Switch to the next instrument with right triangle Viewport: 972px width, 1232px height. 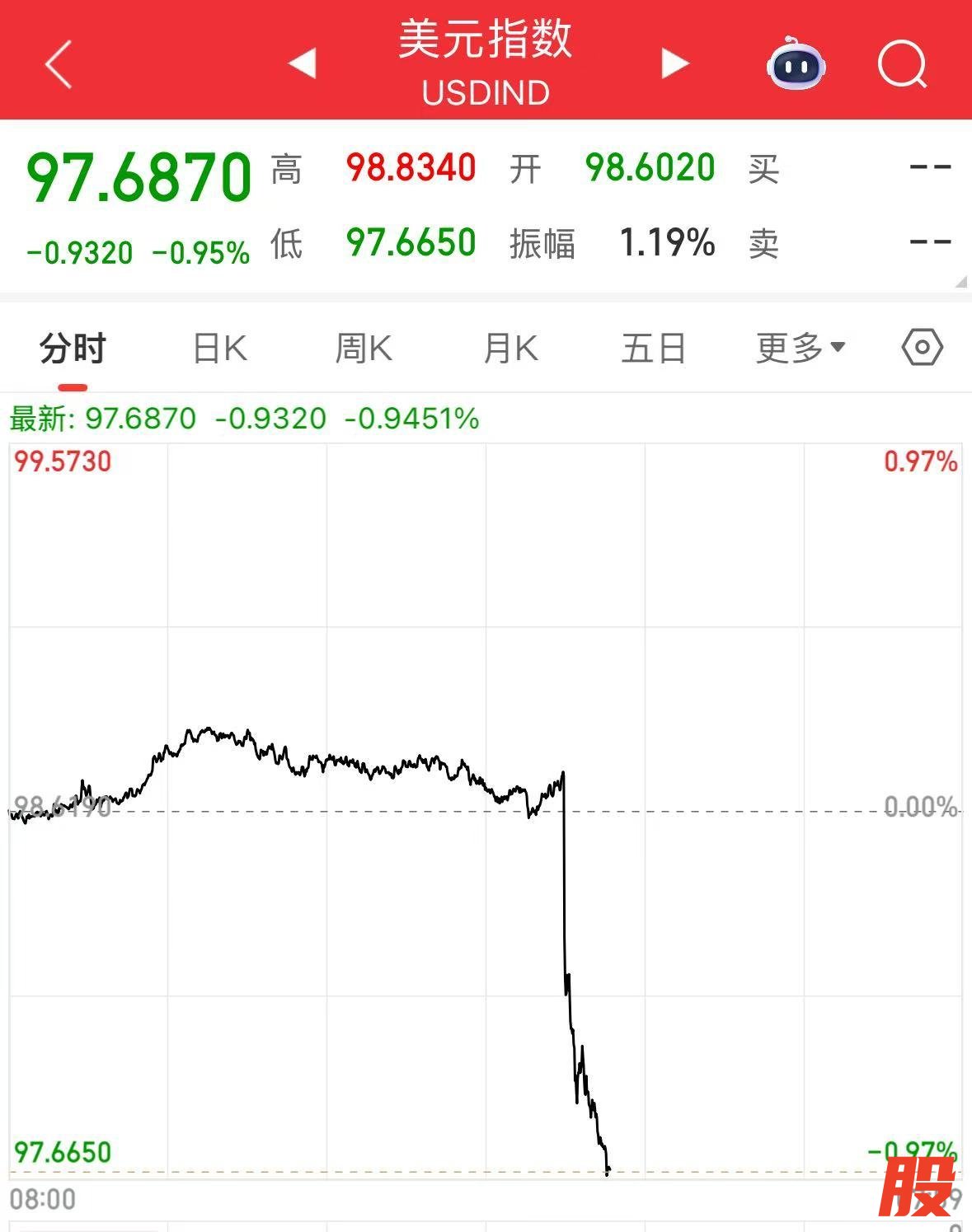[674, 63]
